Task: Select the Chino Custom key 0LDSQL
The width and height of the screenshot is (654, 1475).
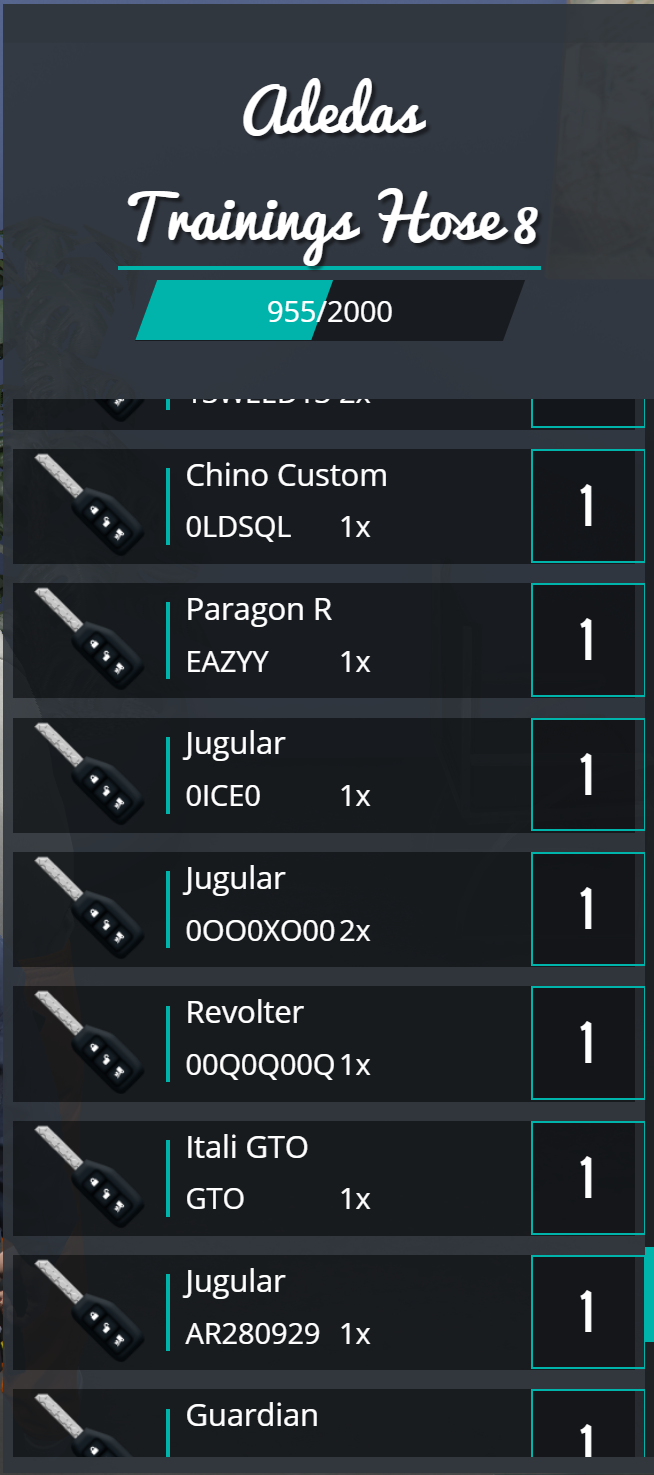Action: point(272,506)
